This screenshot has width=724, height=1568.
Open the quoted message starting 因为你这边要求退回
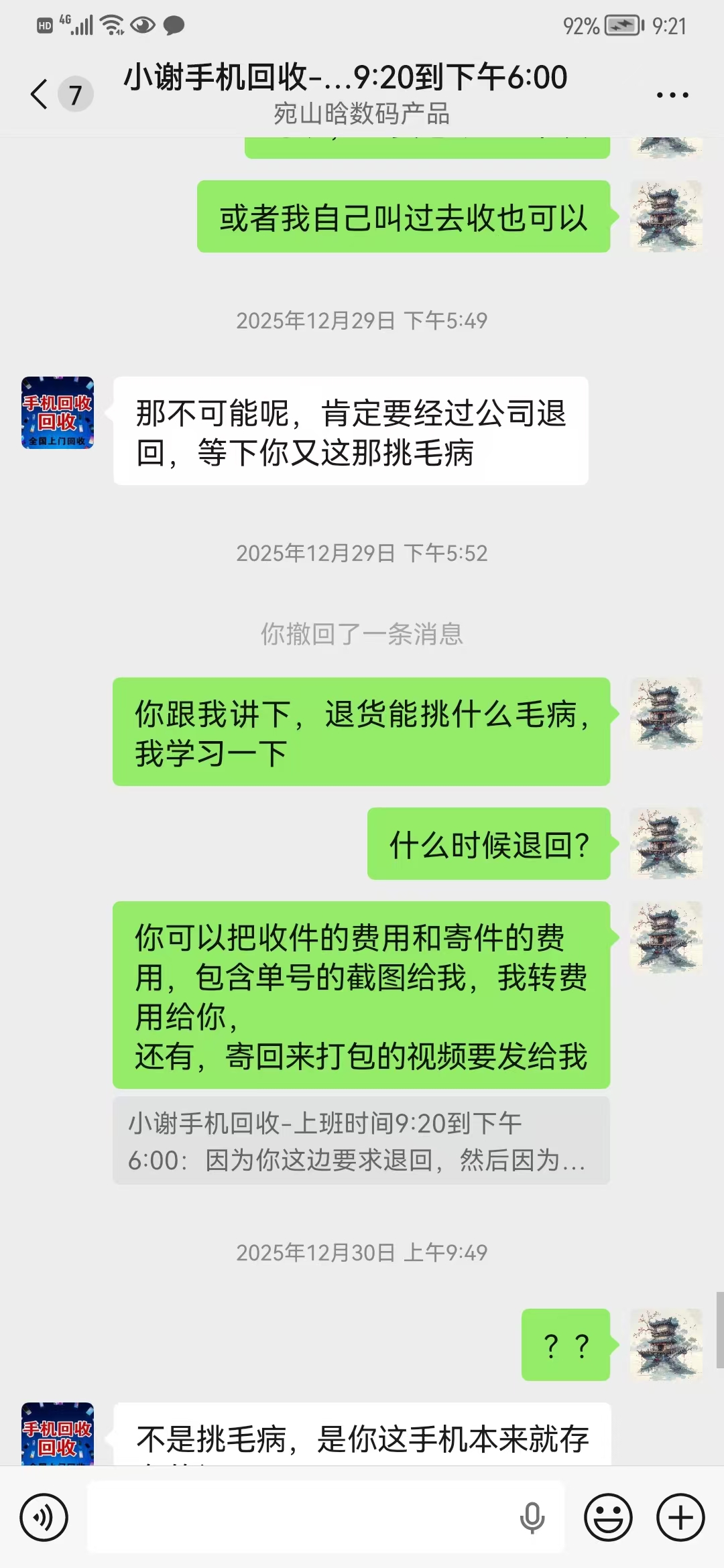click(361, 1141)
